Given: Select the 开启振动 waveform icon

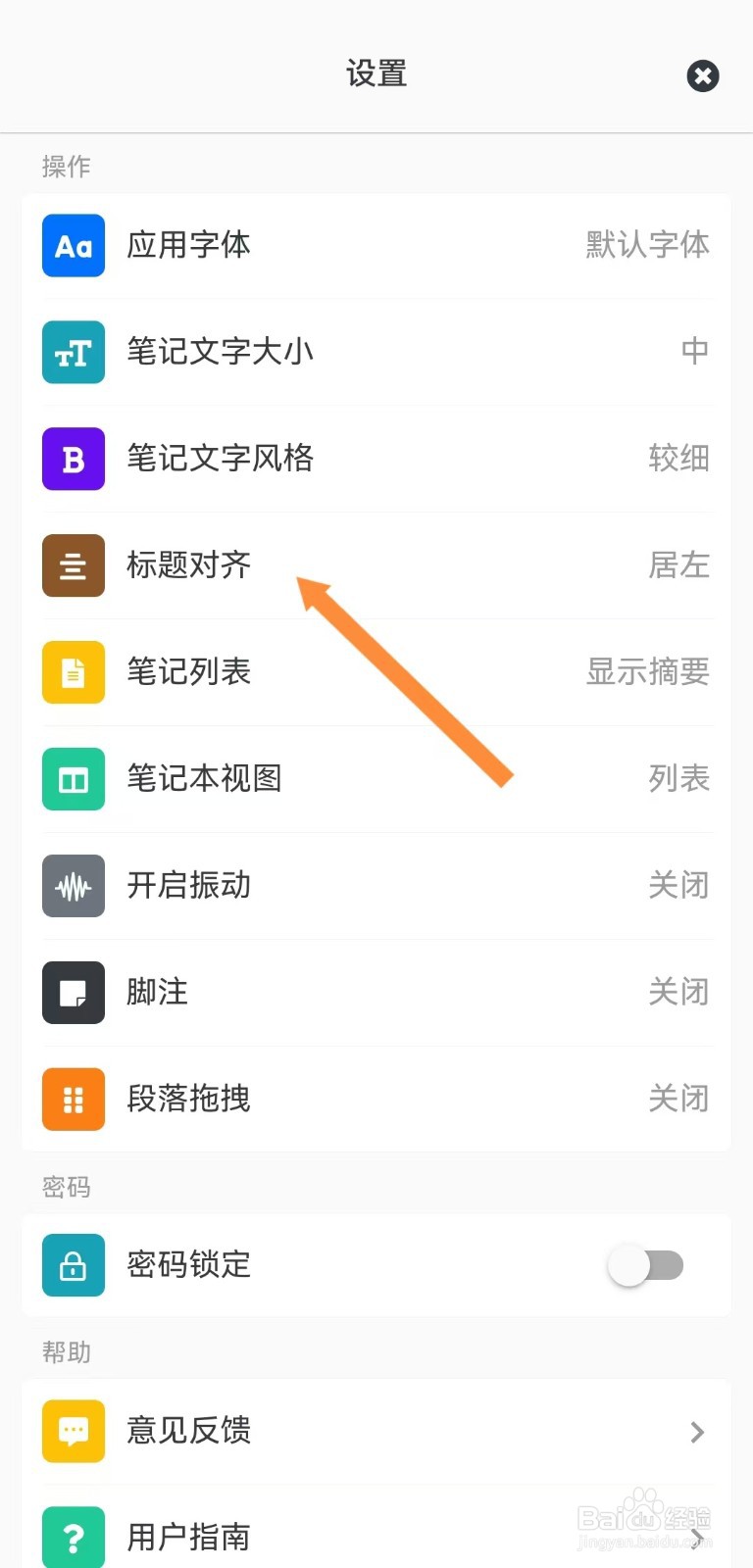Looking at the screenshot, I should point(73,886).
